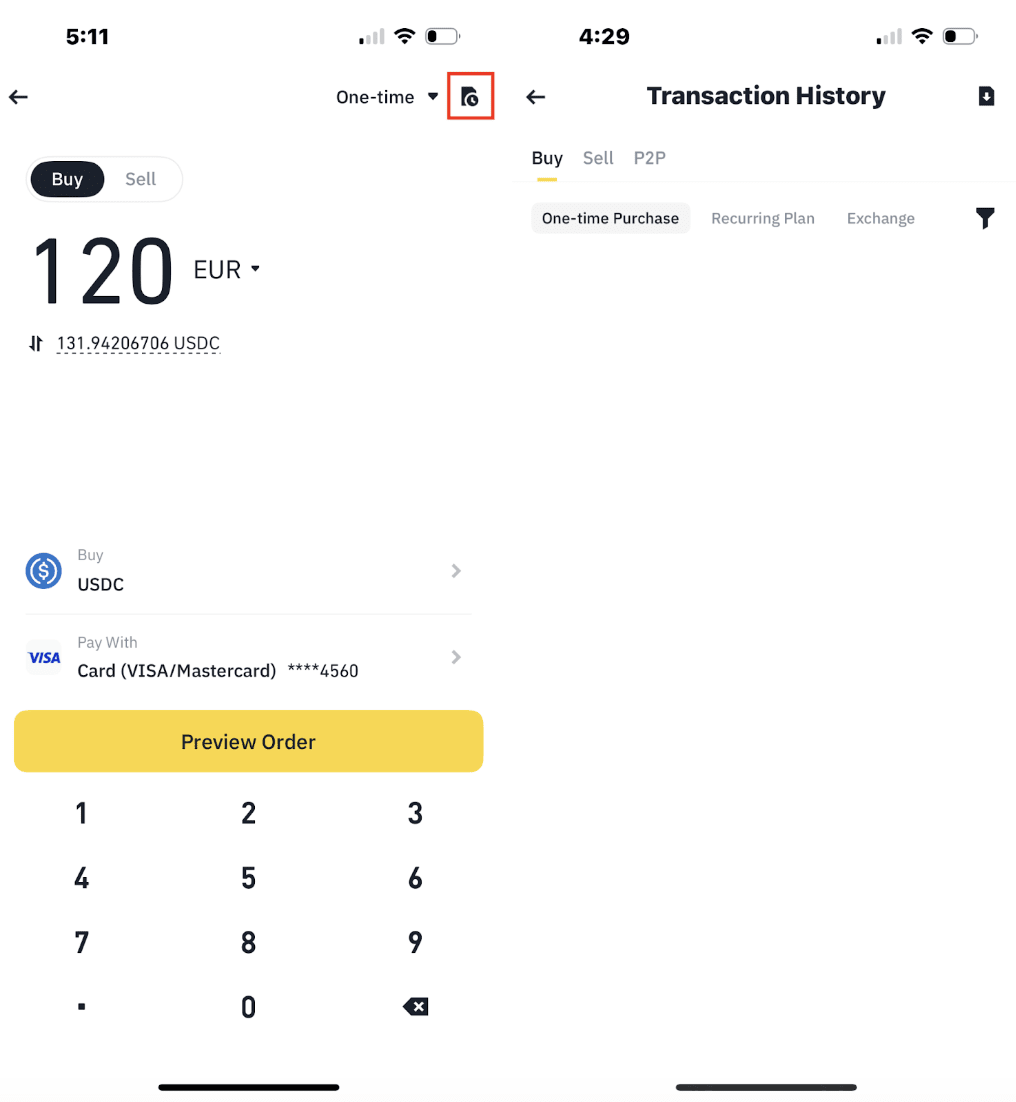Delete the last digit with the backspace key
The width and height of the screenshot is (1016, 1102).
pyautogui.click(x=415, y=1007)
